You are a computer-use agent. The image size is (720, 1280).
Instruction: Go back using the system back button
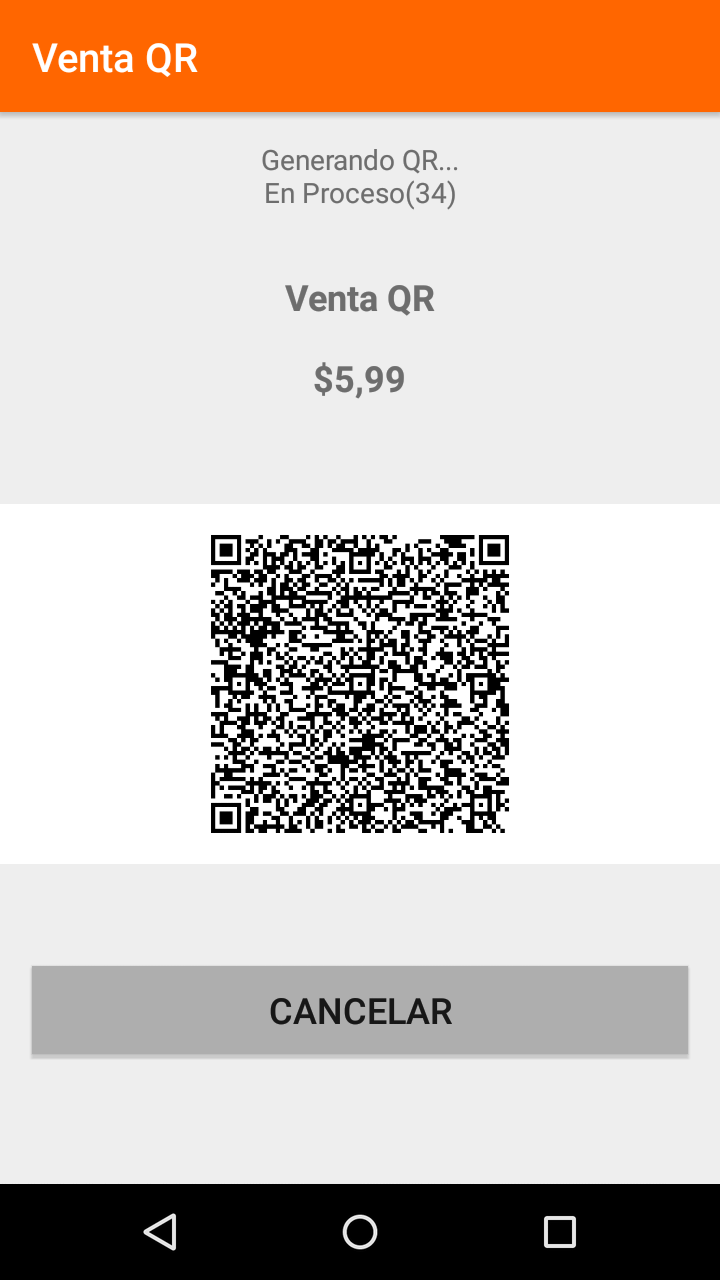[160, 1232]
